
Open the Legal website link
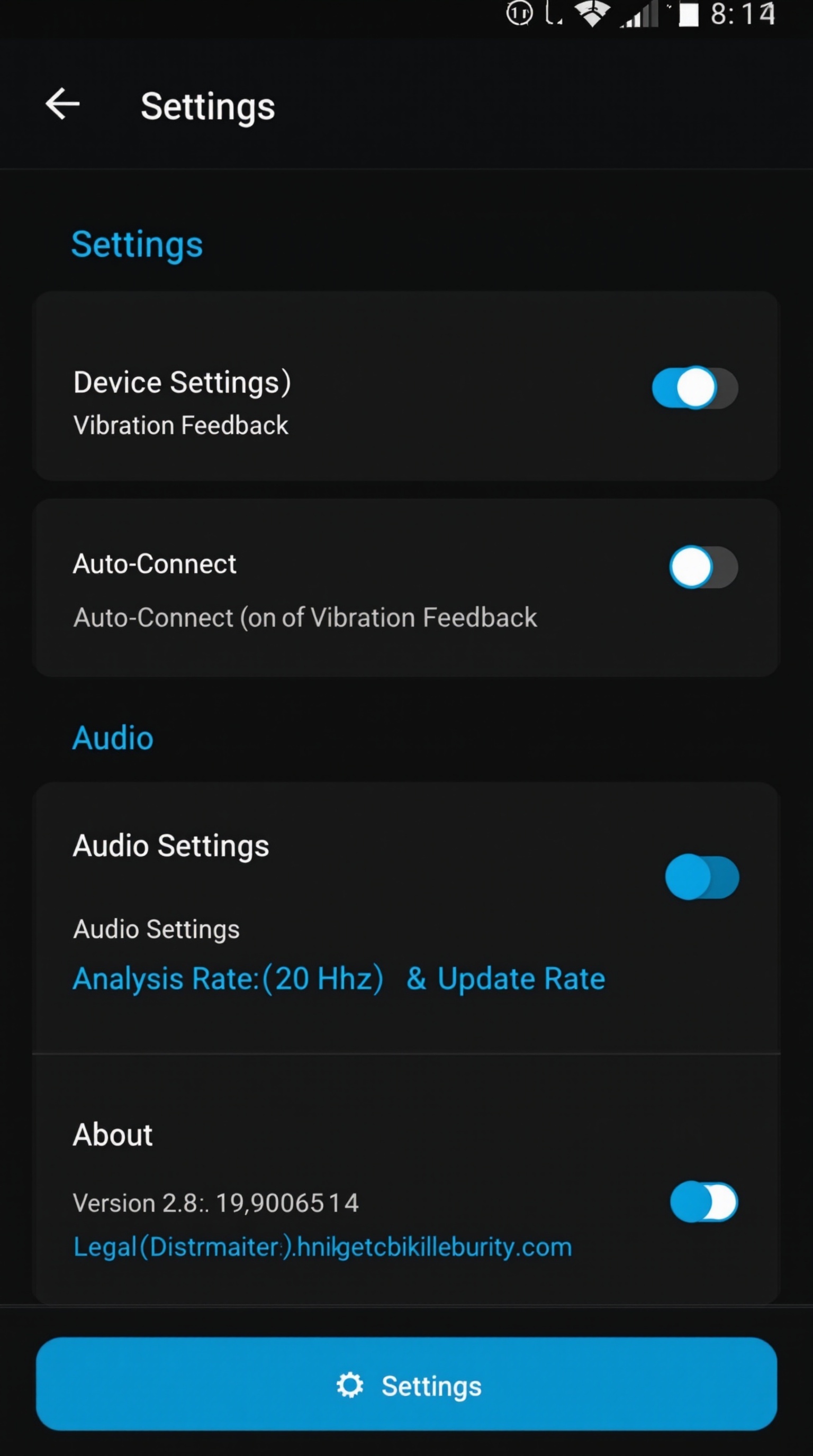(322, 1247)
